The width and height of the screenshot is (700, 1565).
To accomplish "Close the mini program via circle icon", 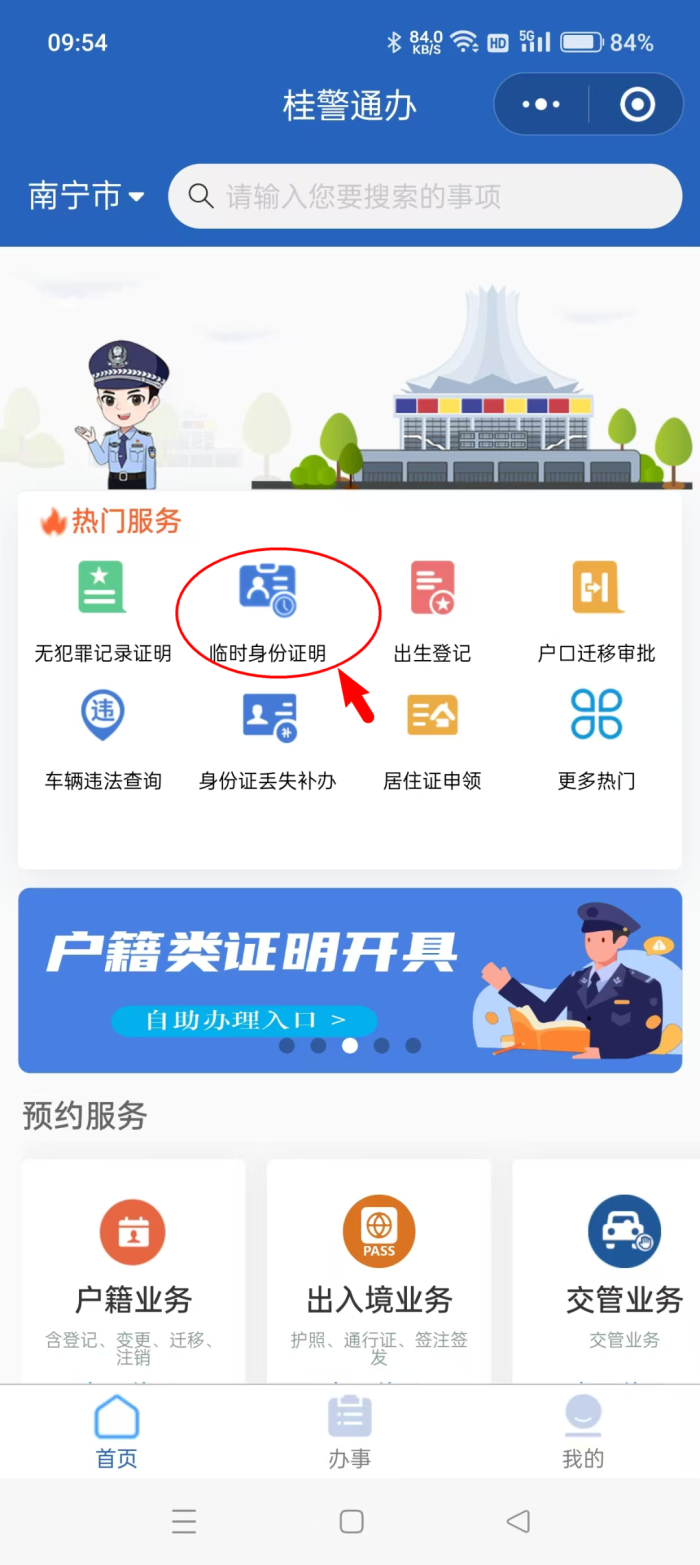I will tap(637, 104).
